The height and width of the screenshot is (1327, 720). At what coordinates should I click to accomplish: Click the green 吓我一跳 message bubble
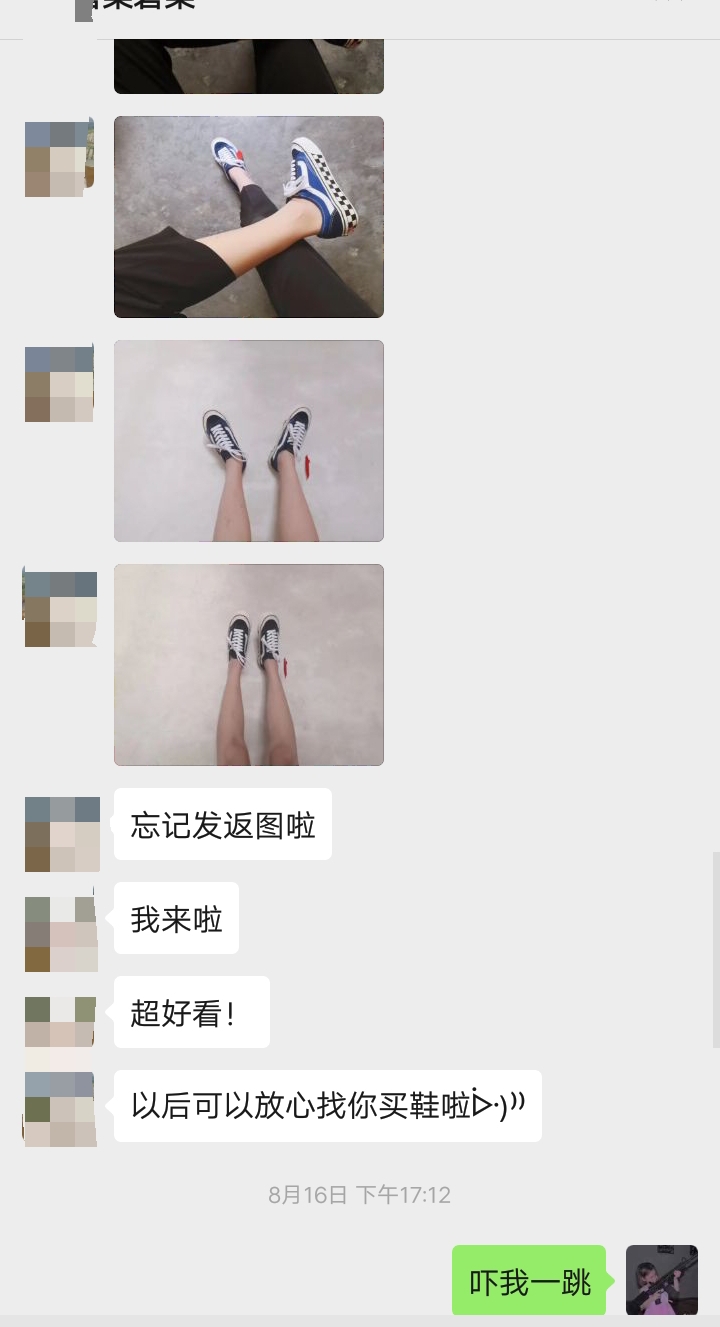click(529, 1280)
